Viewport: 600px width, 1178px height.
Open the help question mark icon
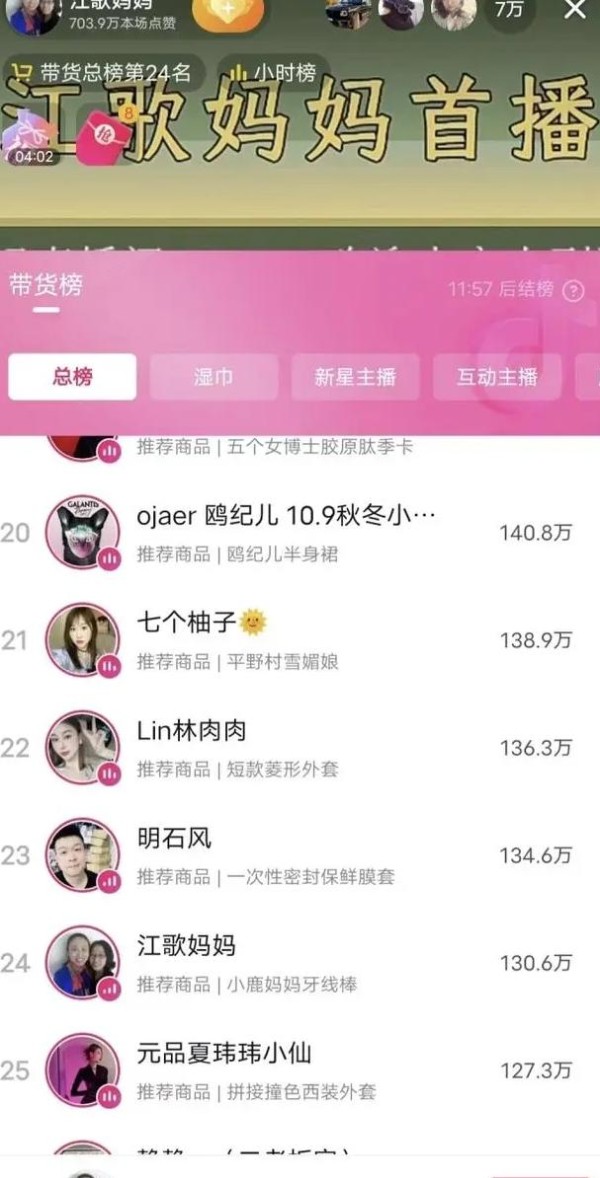tap(573, 291)
